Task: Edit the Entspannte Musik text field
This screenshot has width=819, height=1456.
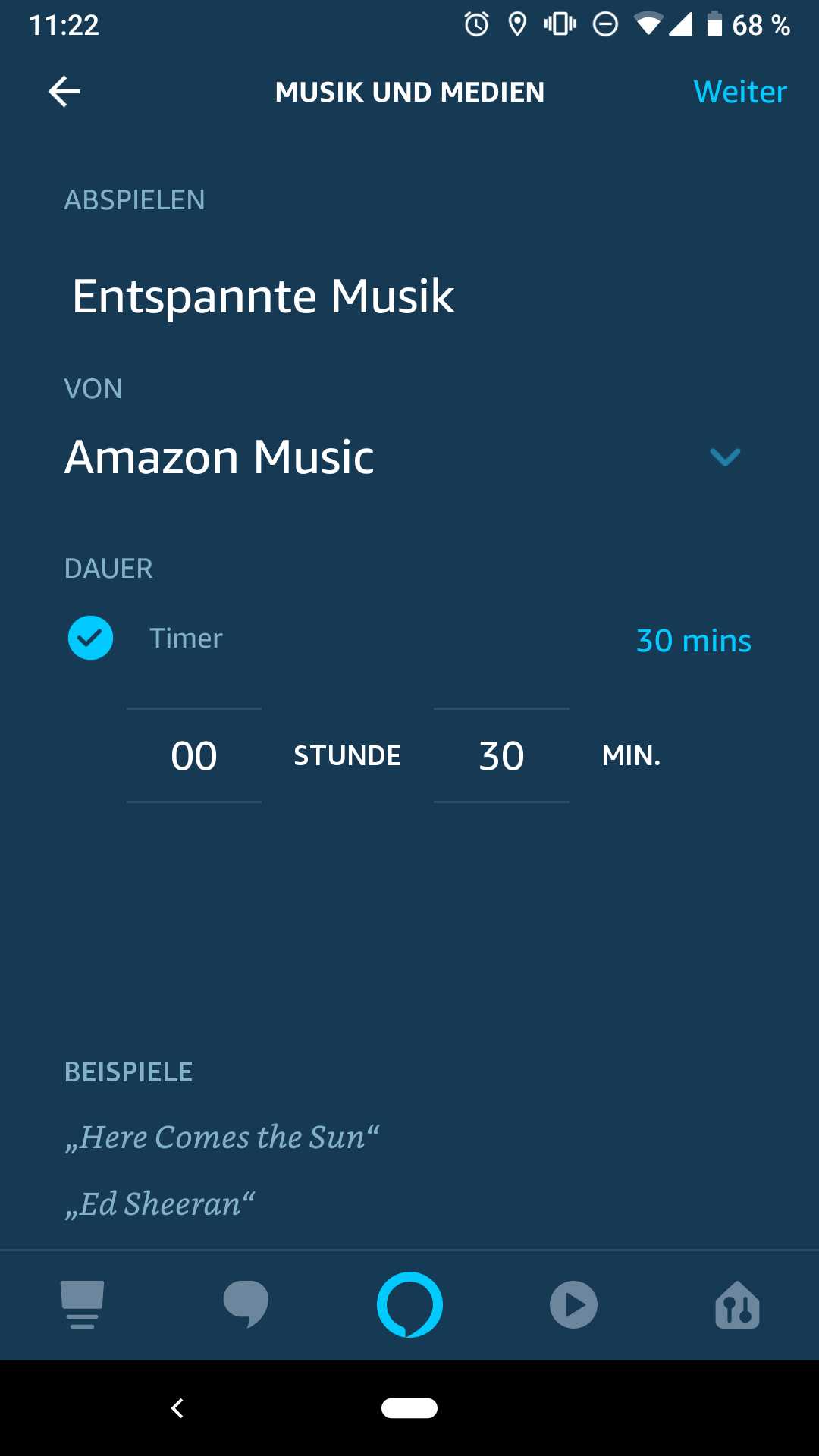Action: pos(262,296)
